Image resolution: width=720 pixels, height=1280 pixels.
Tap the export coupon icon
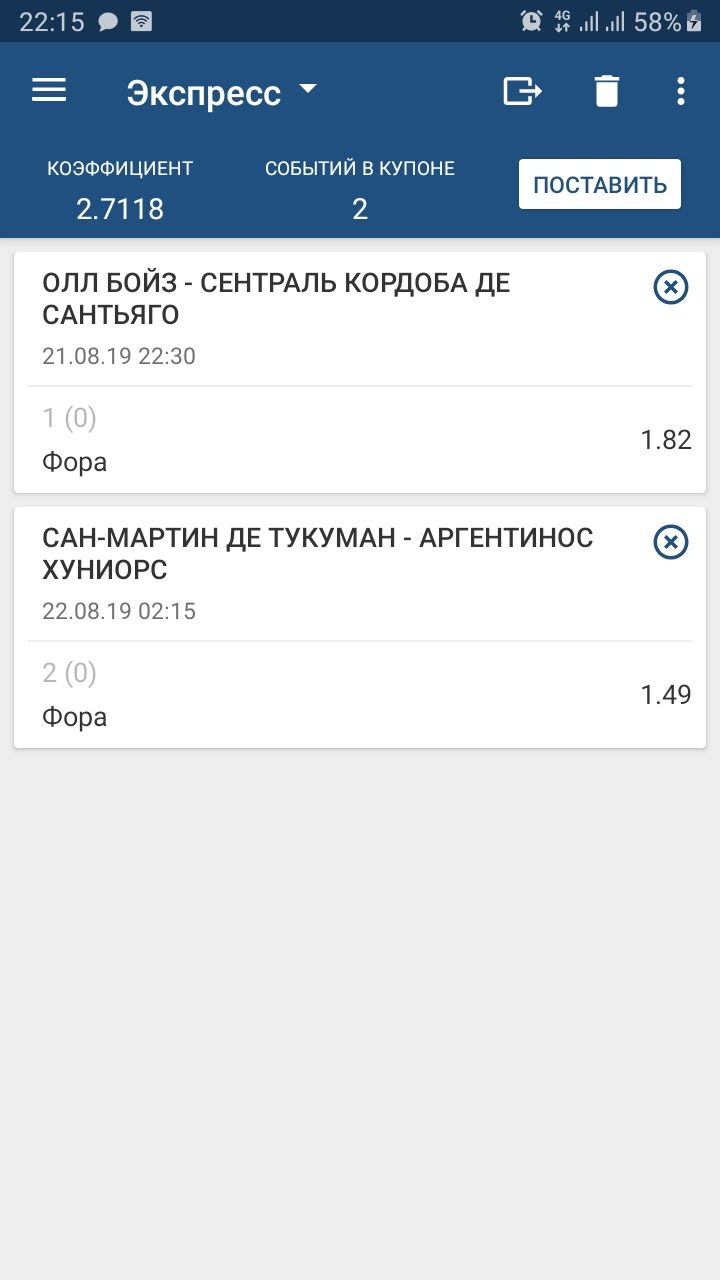522,92
